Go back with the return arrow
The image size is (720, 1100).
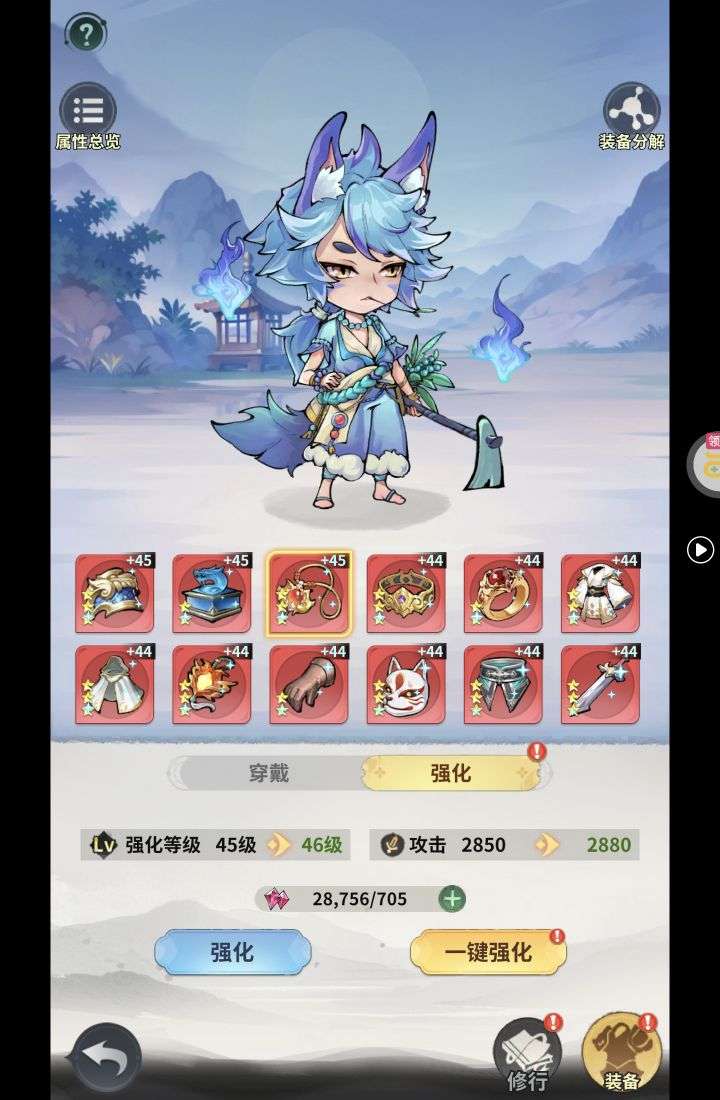[x=104, y=1055]
